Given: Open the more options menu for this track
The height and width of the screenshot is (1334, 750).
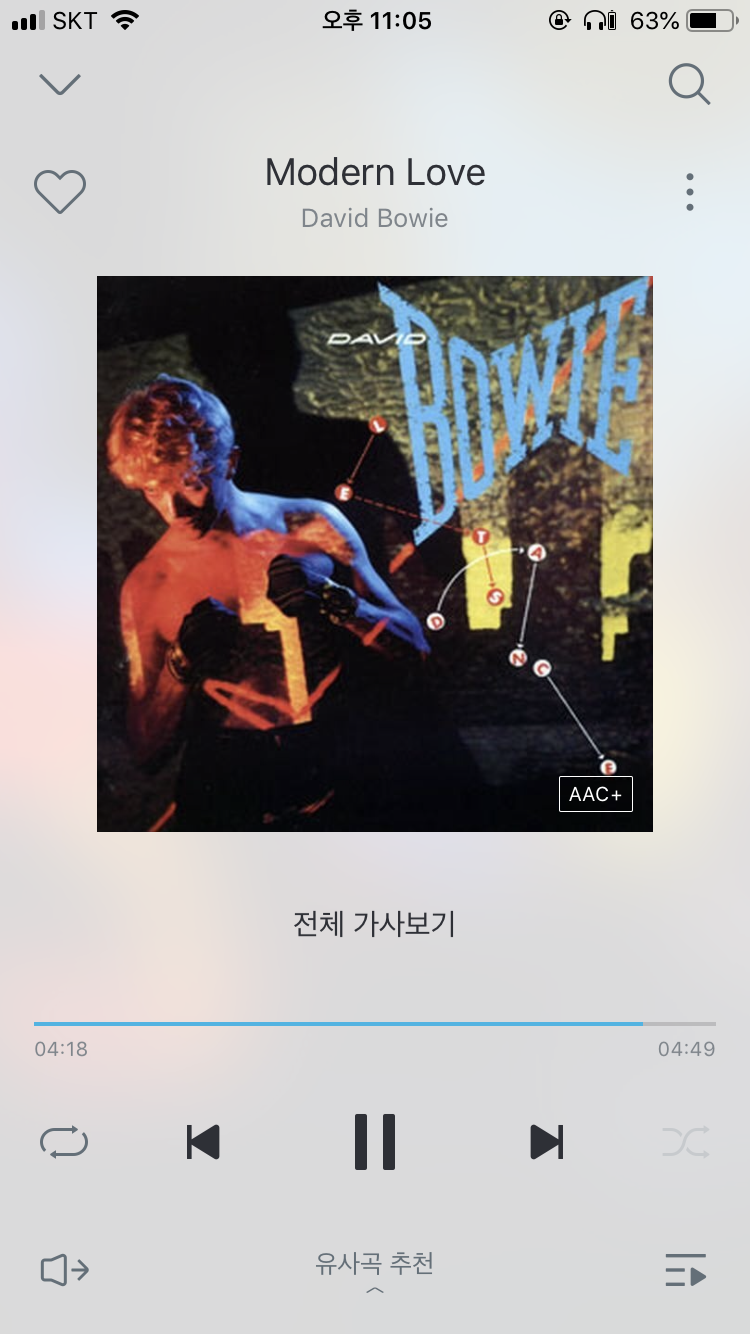Looking at the screenshot, I should point(689,191).
